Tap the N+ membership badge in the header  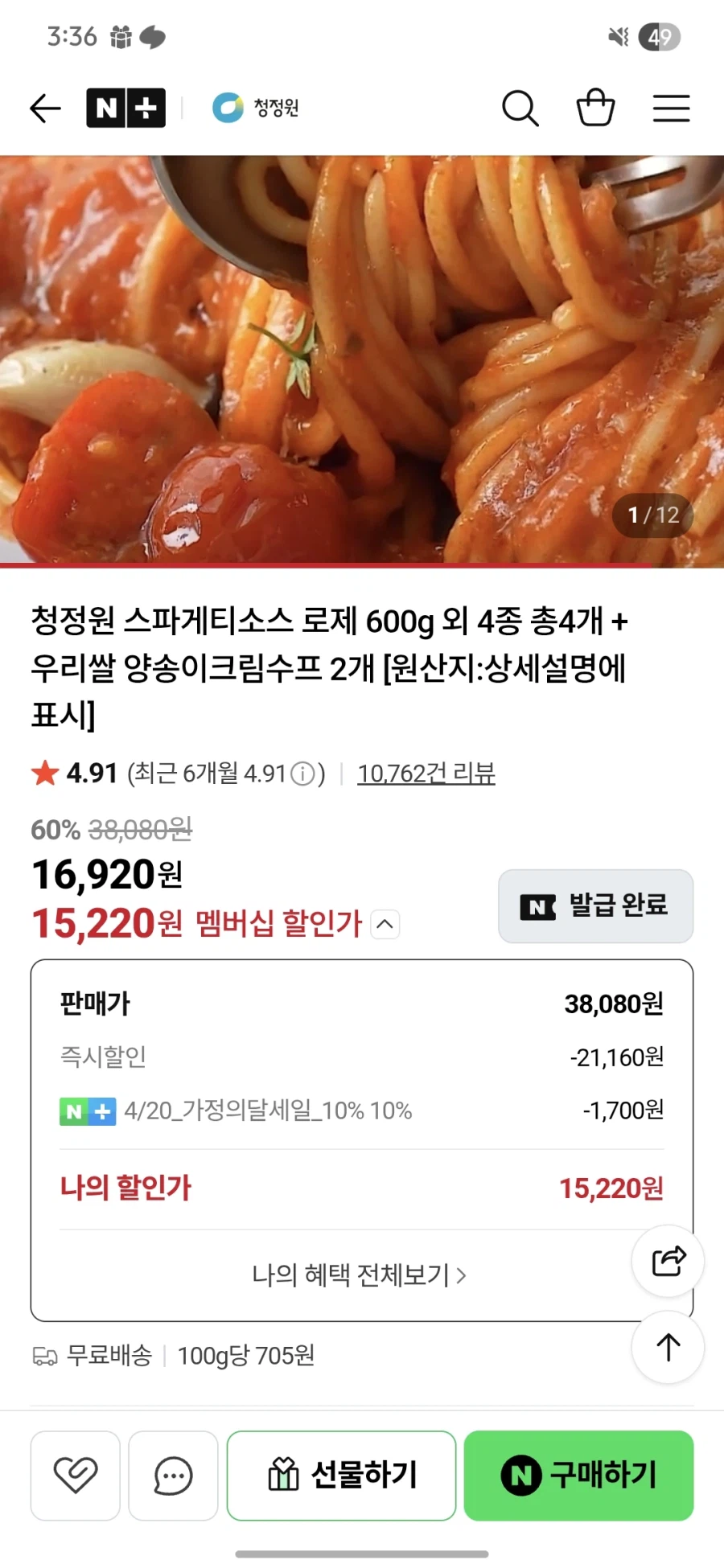pyautogui.click(x=125, y=108)
